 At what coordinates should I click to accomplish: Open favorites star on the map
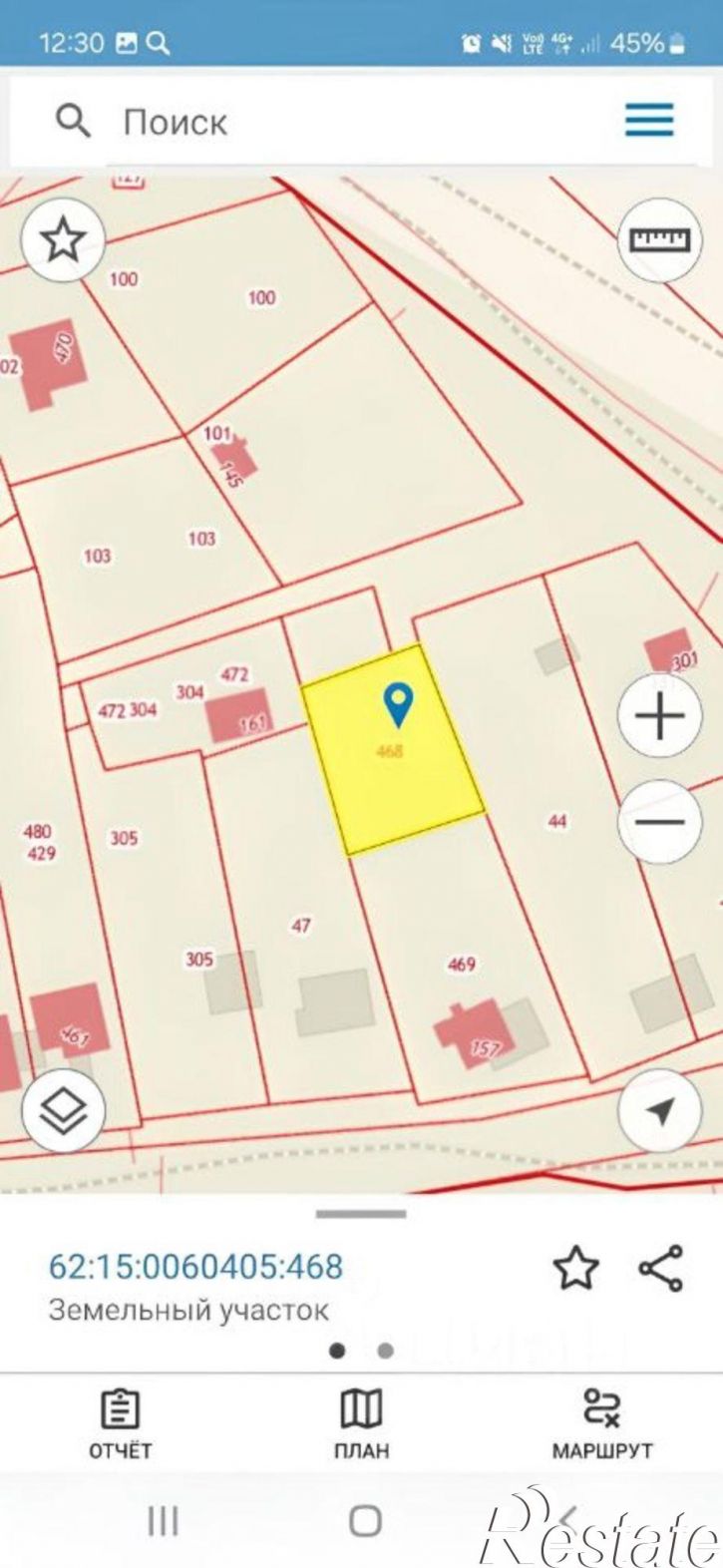click(64, 240)
